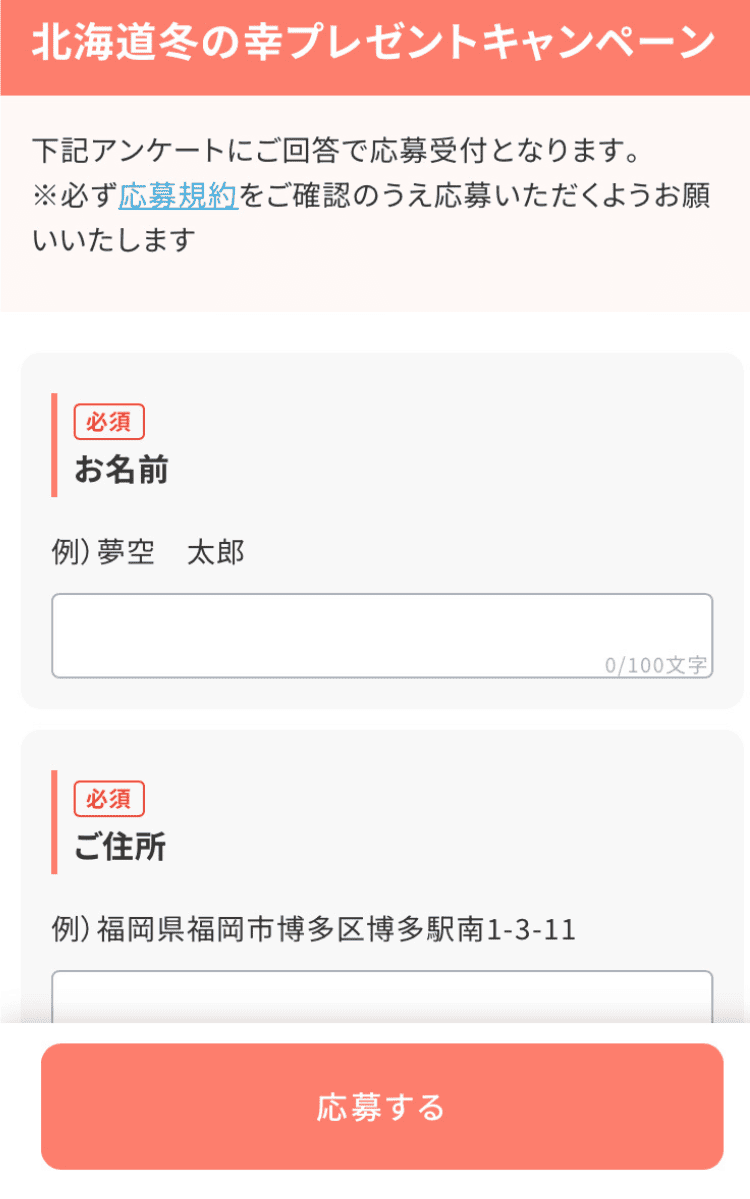Click the survey instructions paragraph
This screenshot has height=1199, width=750.
click(375, 197)
